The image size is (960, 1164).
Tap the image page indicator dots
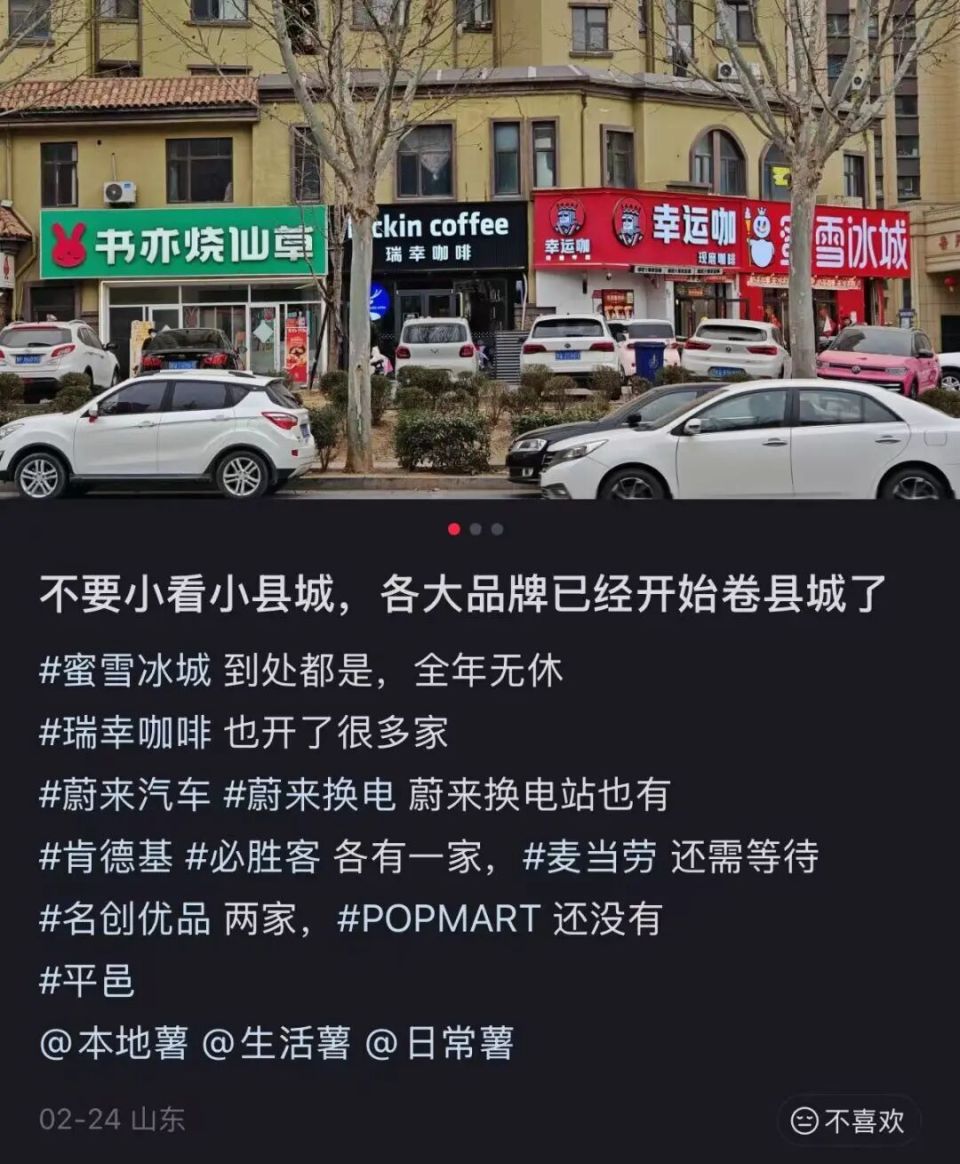[x=475, y=529]
